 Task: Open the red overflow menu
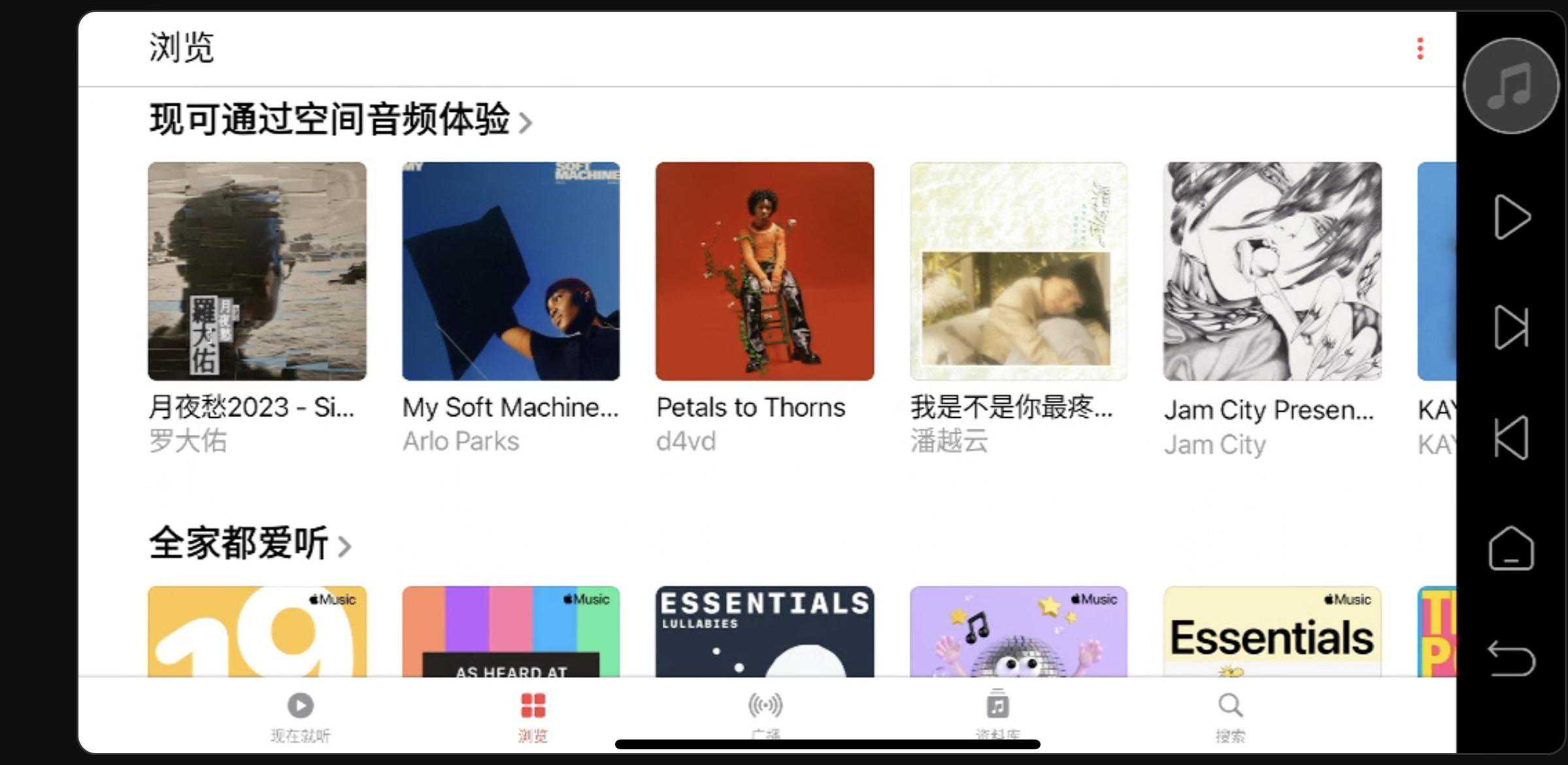pos(1420,49)
